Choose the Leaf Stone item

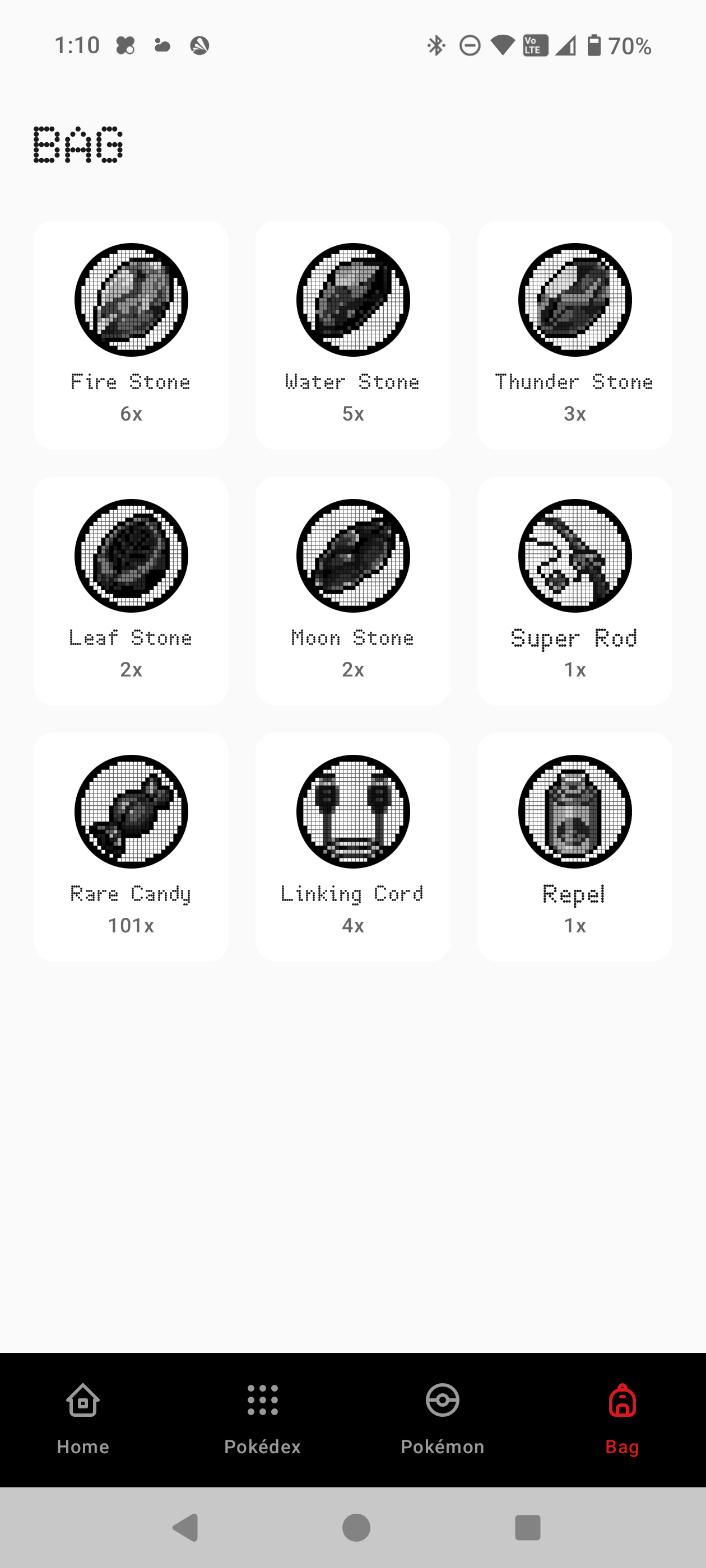point(131,590)
